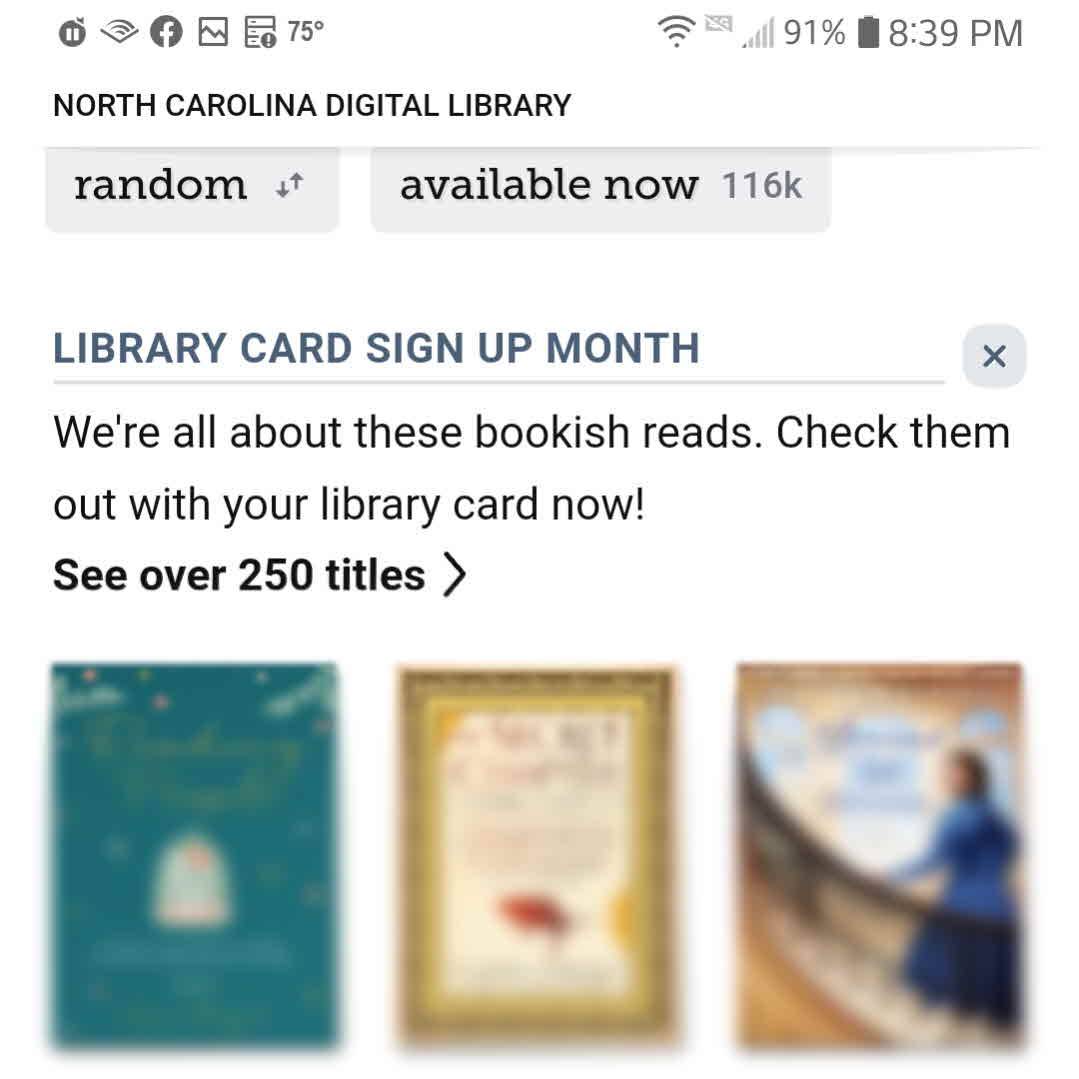Tap the random sort chip
Viewport: 1079px width, 1079px height.
coord(191,187)
